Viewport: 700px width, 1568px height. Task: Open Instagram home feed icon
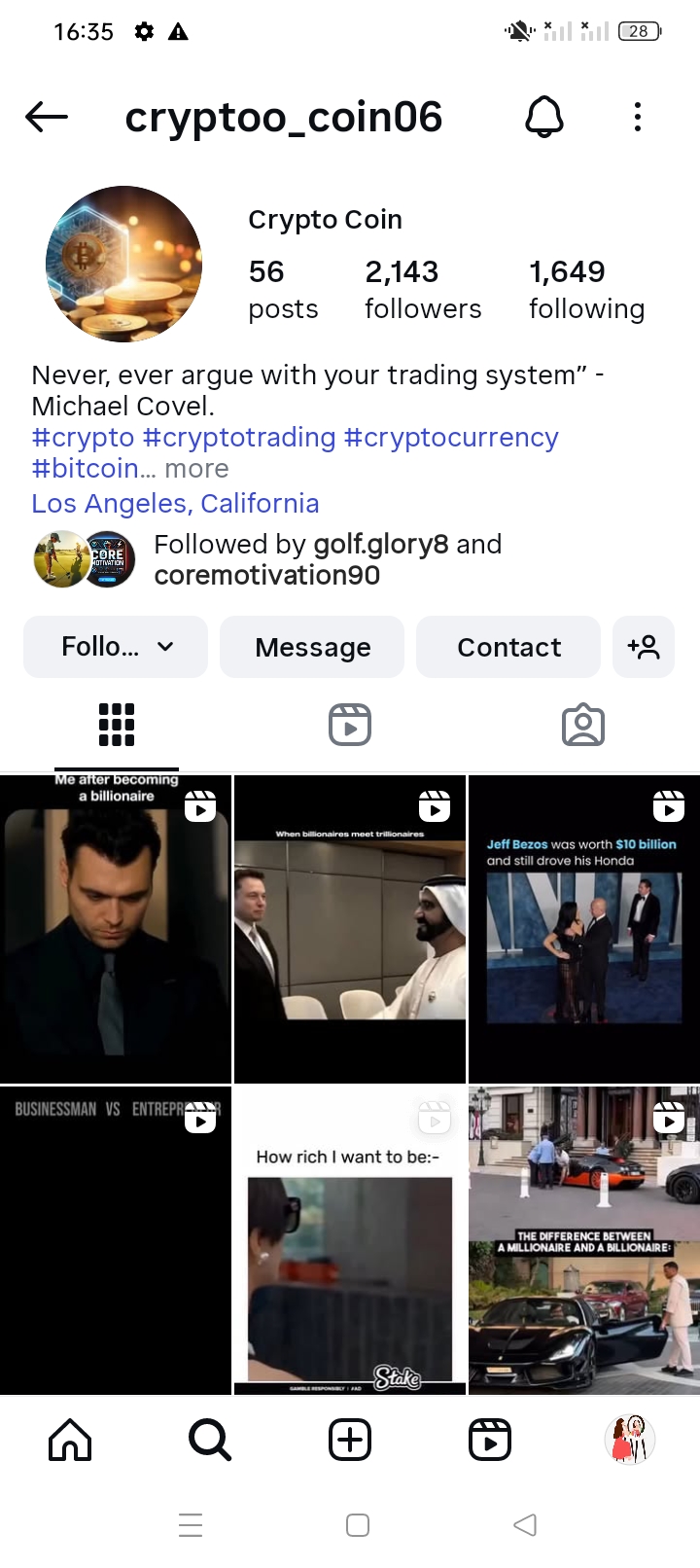point(69,1440)
